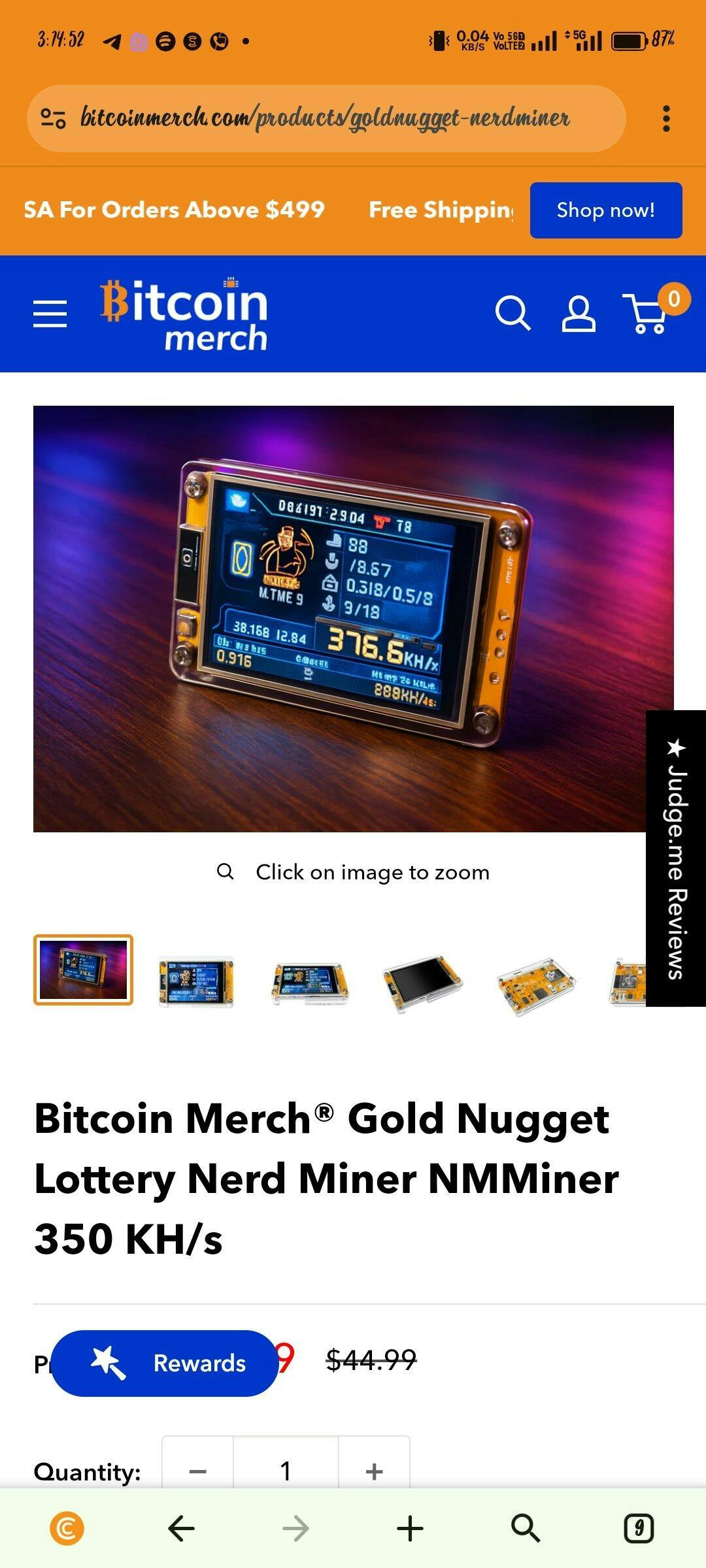Zoom the main product image
Image resolution: width=706 pixels, height=1568 pixels.
(354, 619)
